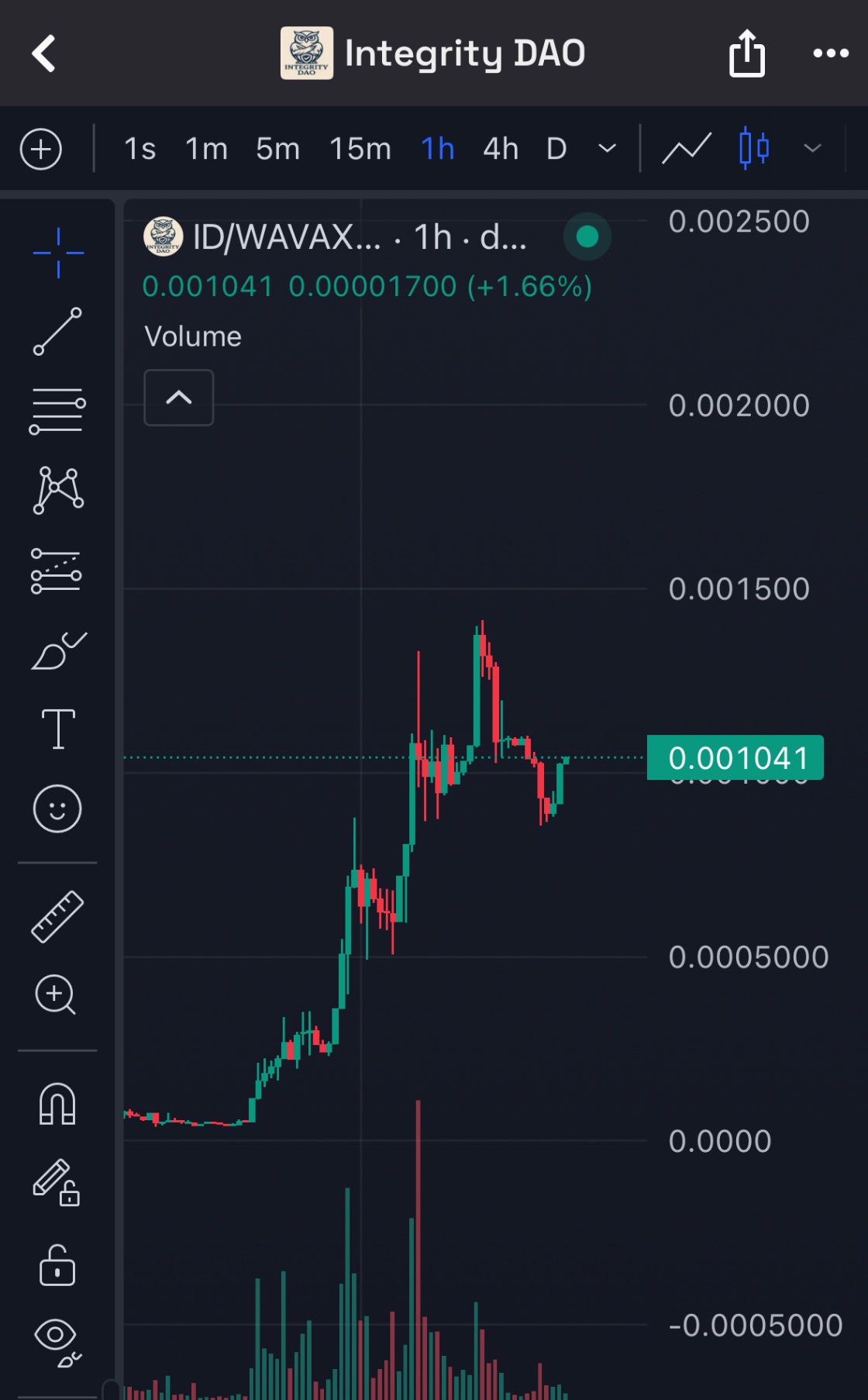The width and height of the screenshot is (868, 1400).
Task: Select the brush drawing tool
Action: coord(58,651)
